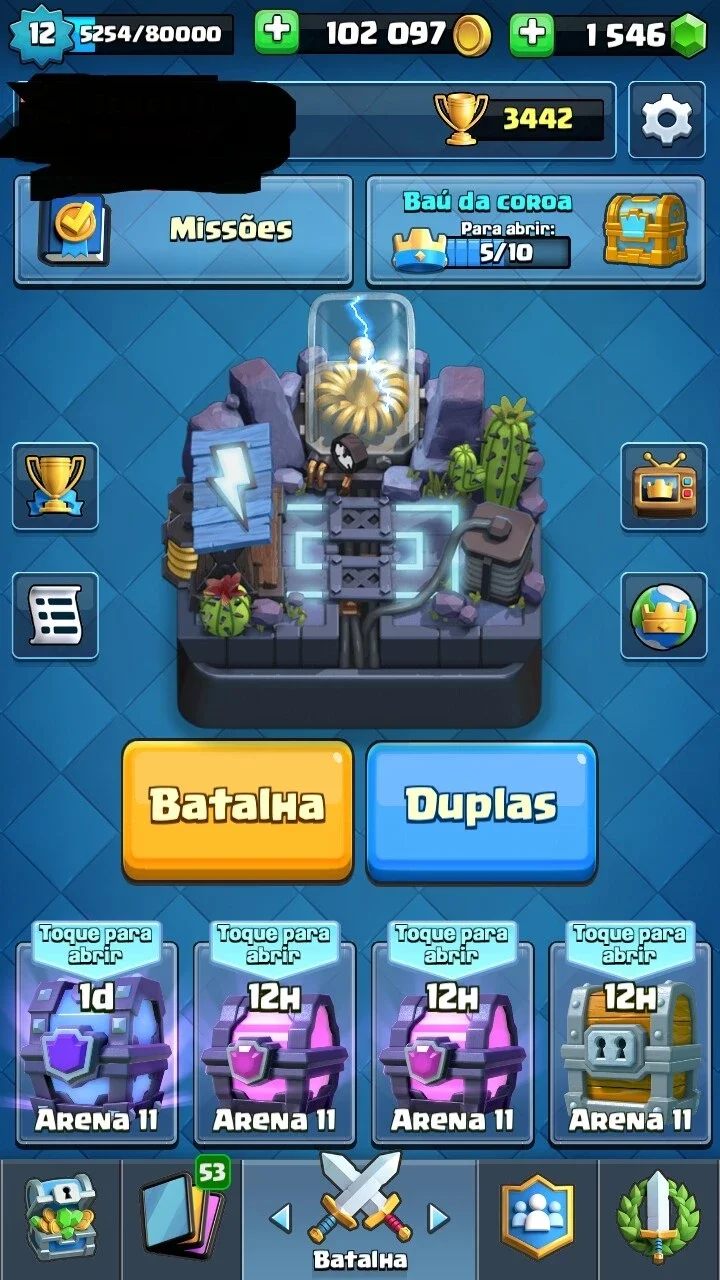Open the 12H silver Arena 11 chest
The image size is (720, 1280).
point(630,1035)
